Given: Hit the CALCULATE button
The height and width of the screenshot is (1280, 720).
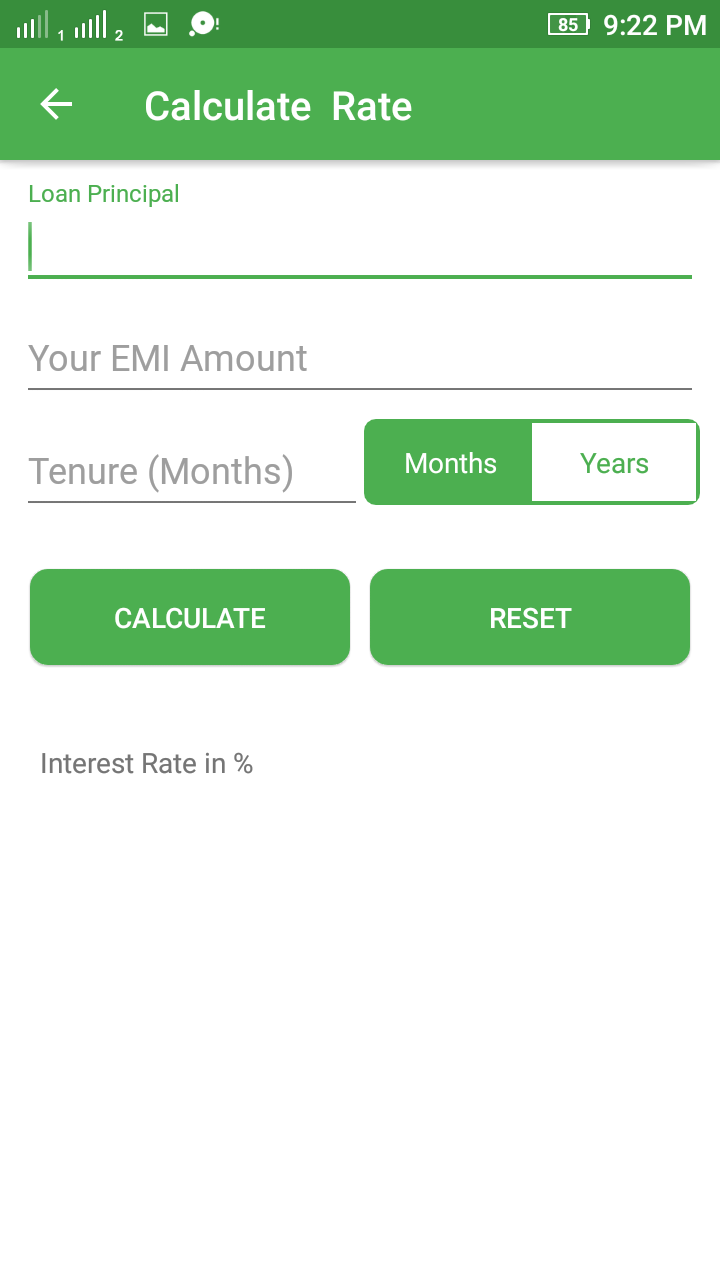Looking at the screenshot, I should 190,618.
